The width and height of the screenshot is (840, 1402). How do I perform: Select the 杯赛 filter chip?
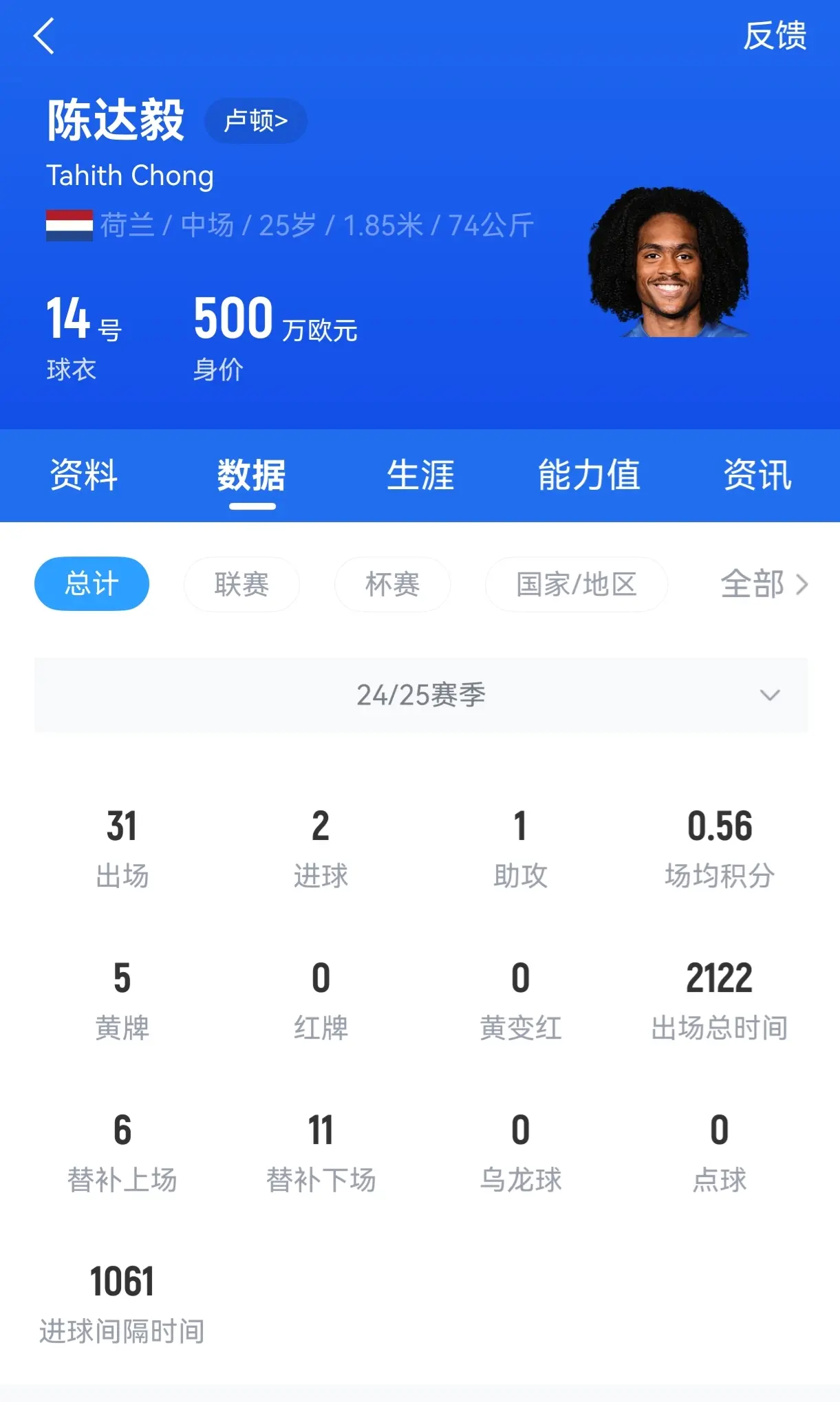tap(391, 584)
